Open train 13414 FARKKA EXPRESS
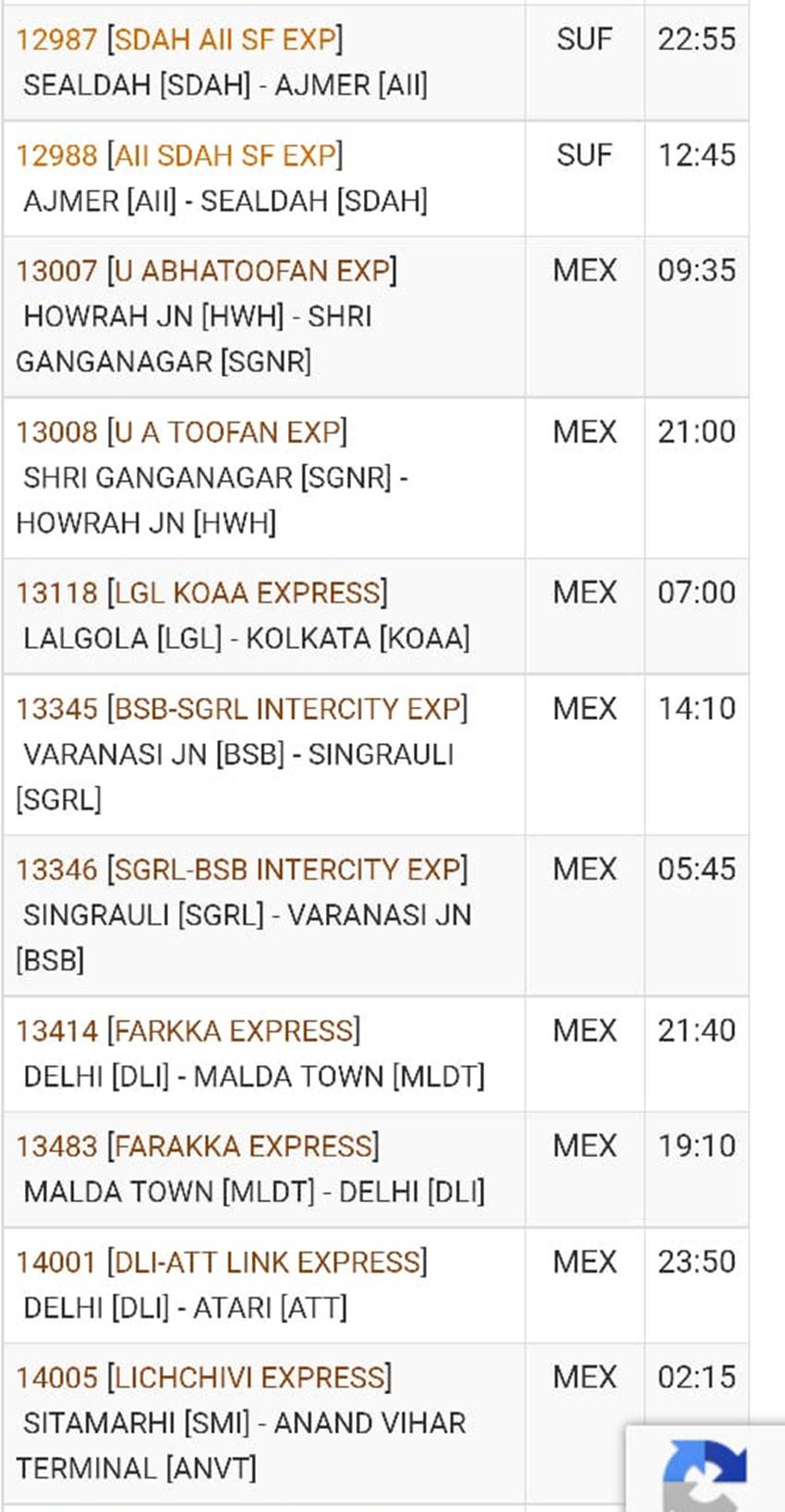The width and height of the screenshot is (785, 1512). 188,1031
